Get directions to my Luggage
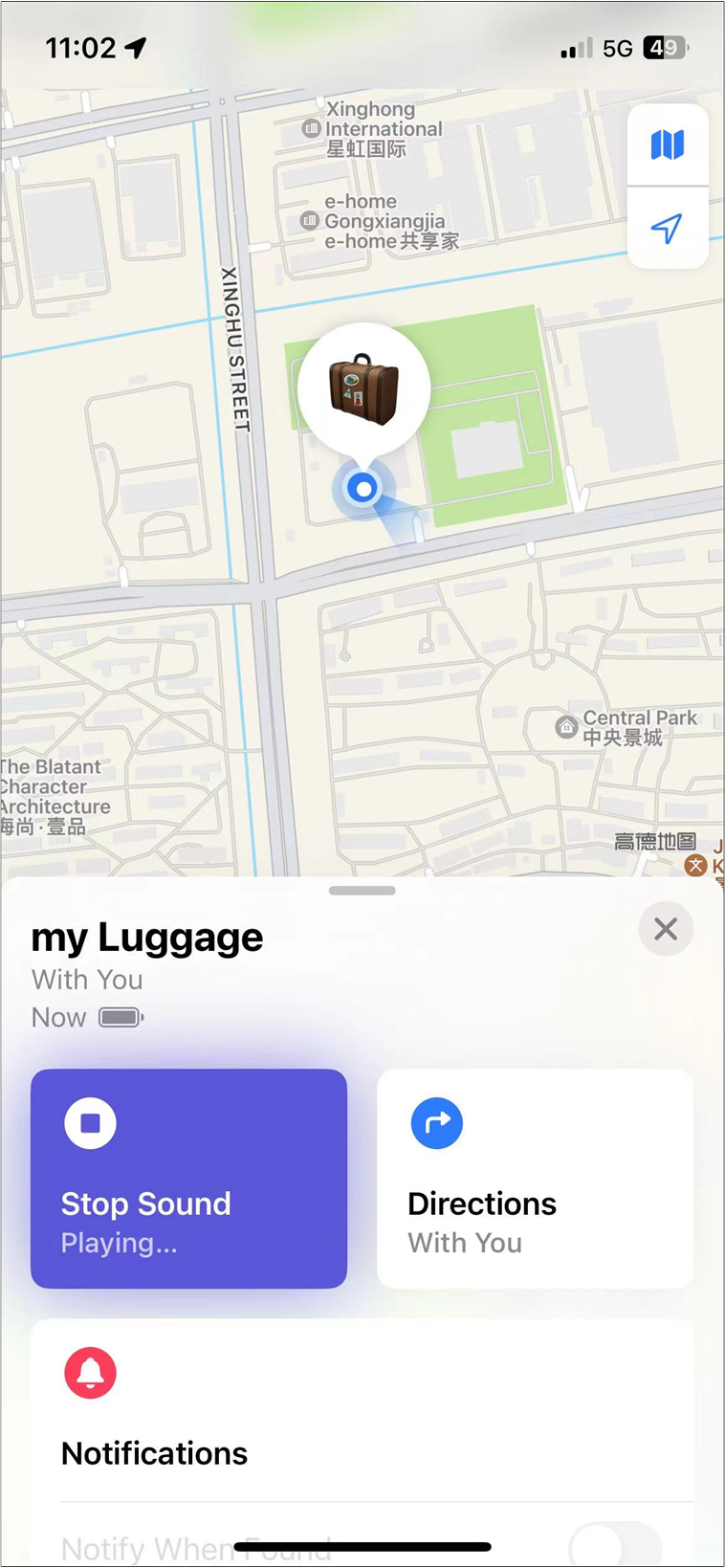The height and width of the screenshot is (1568, 725). 535,1178
